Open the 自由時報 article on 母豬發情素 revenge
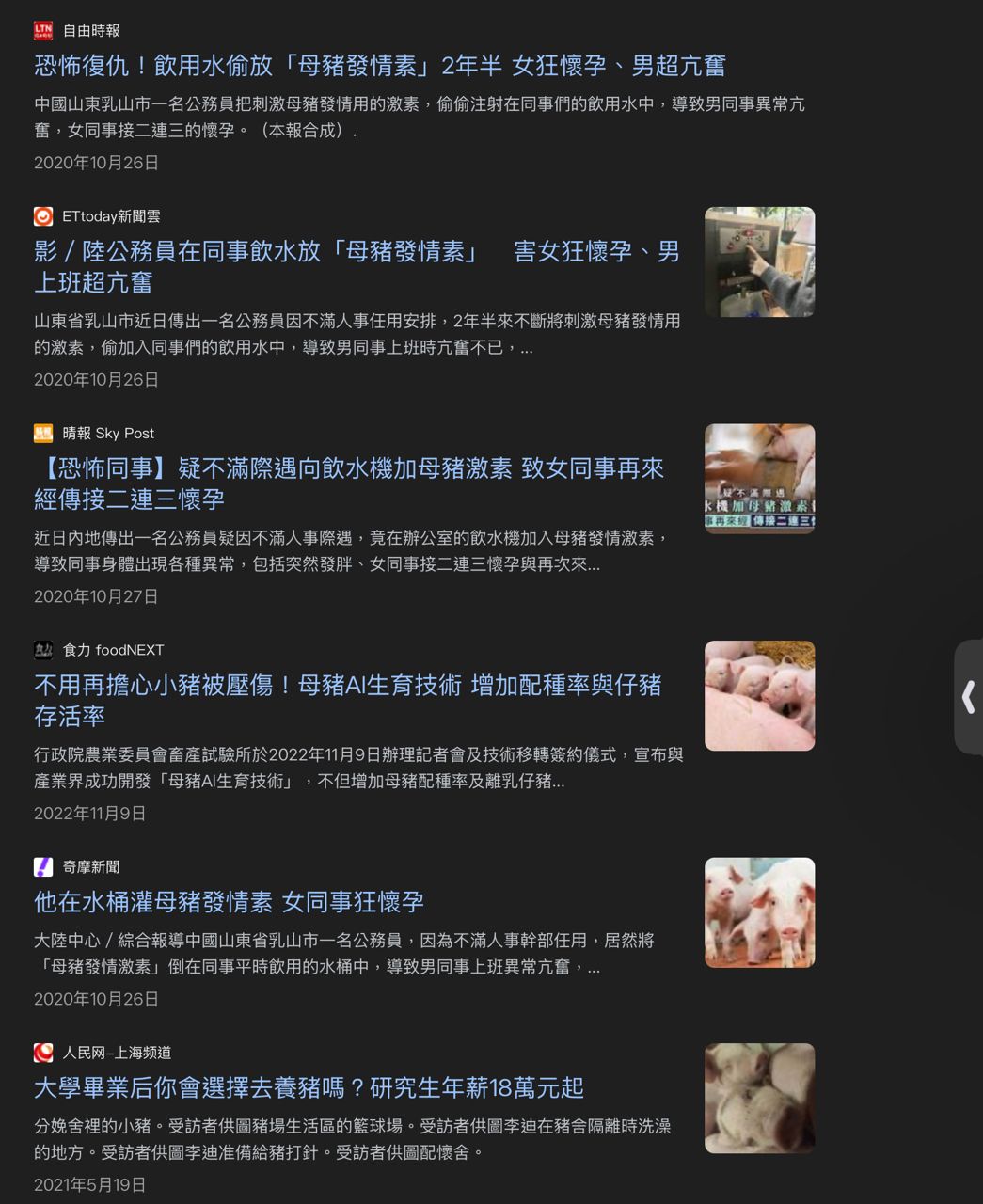Viewport: 983px width, 1204px height. pos(379,66)
